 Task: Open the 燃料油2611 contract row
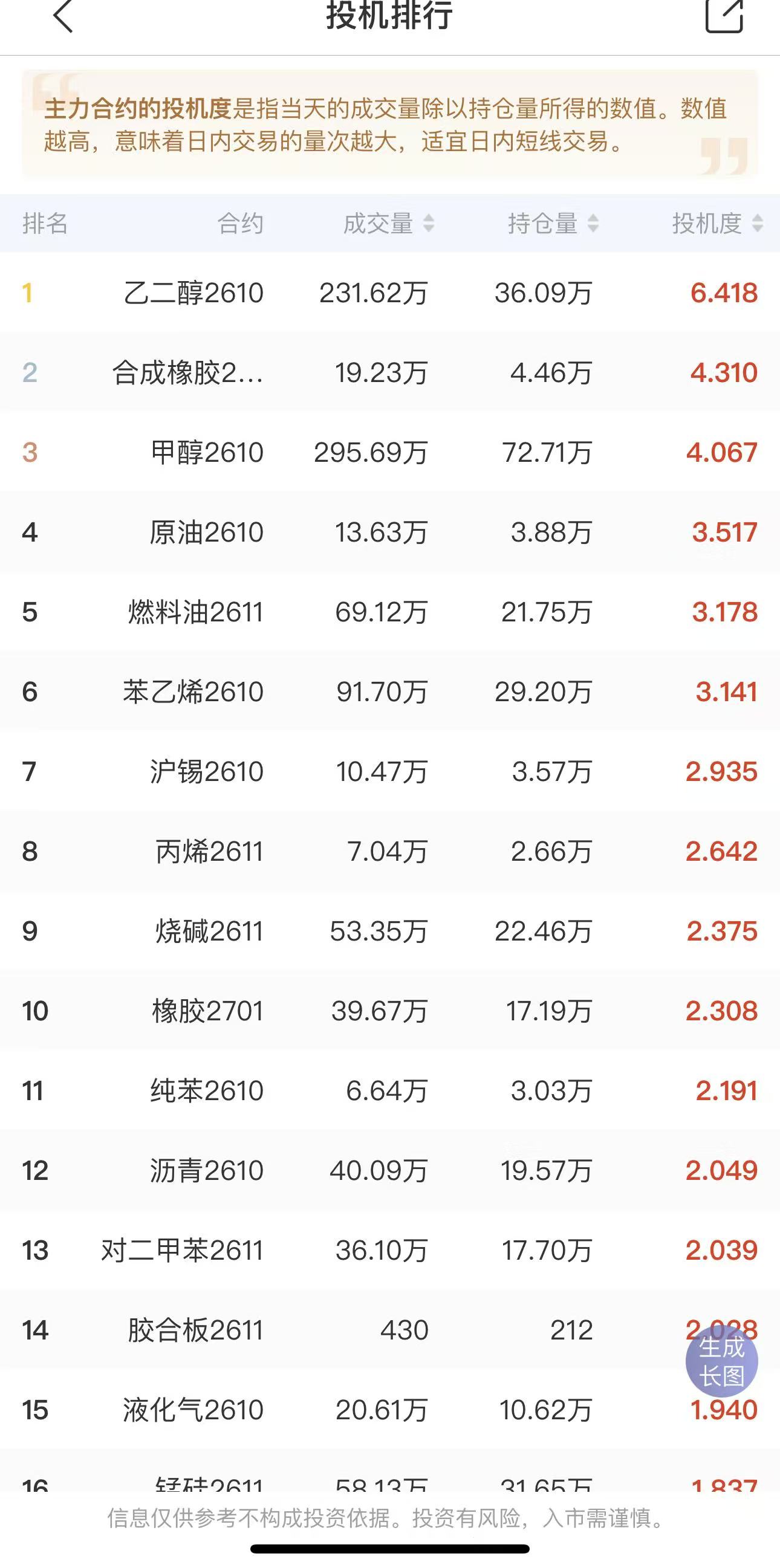click(x=389, y=611)
